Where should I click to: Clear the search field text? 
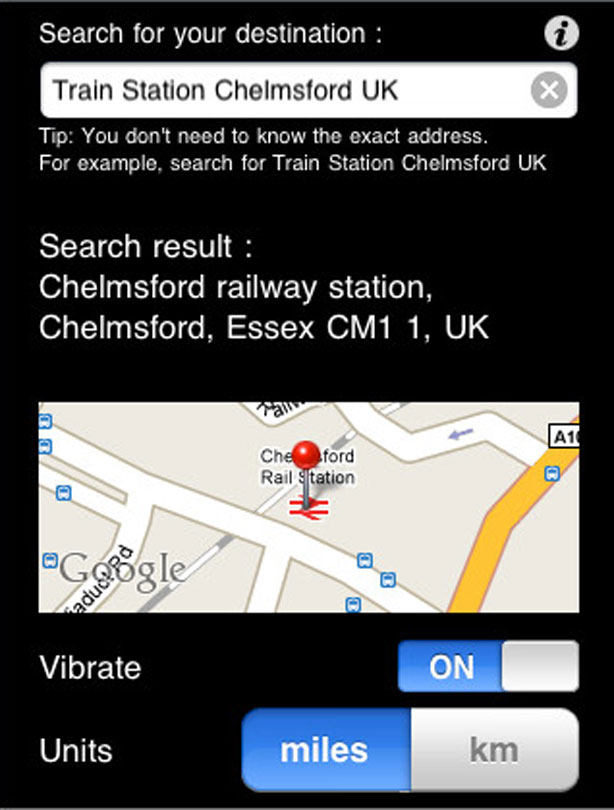[x=548, y=92]
